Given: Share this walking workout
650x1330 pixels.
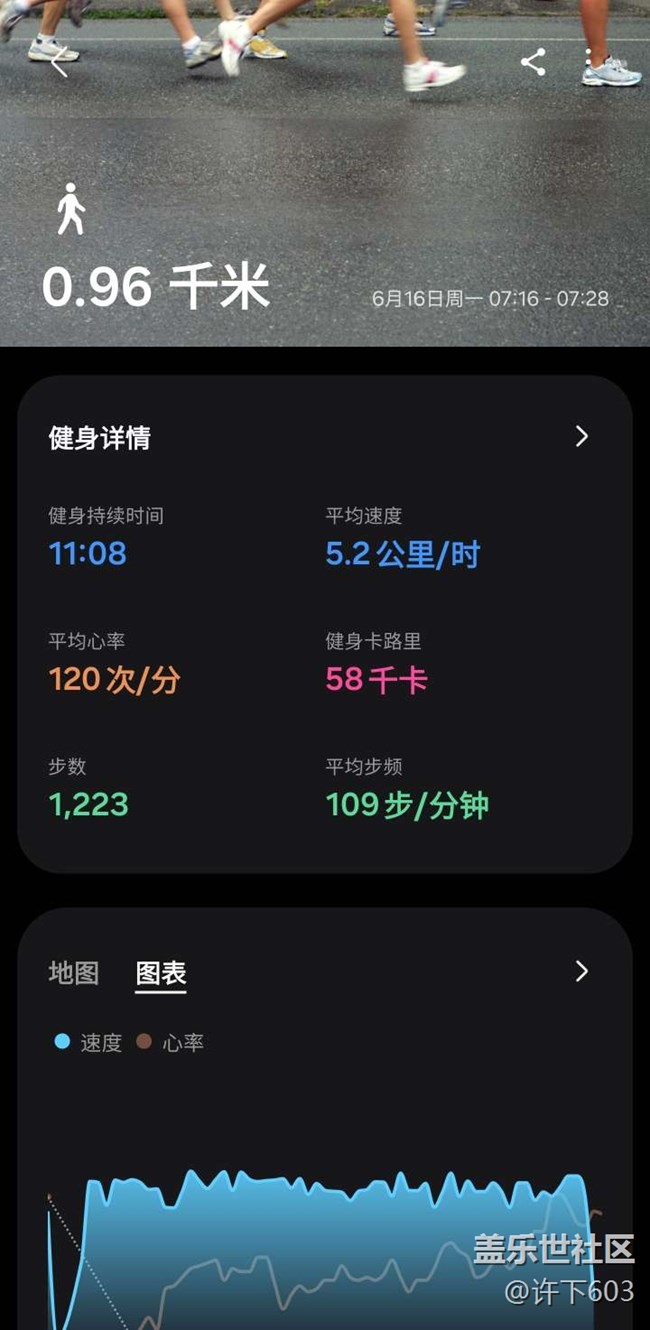Looking at the screenshot, I should (x=533, y=62).
